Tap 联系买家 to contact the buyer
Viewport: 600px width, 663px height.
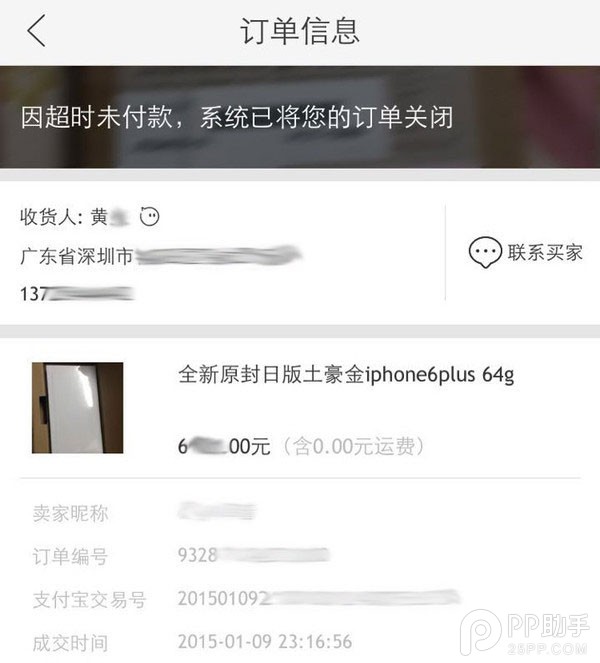click(x=526, y=253)
